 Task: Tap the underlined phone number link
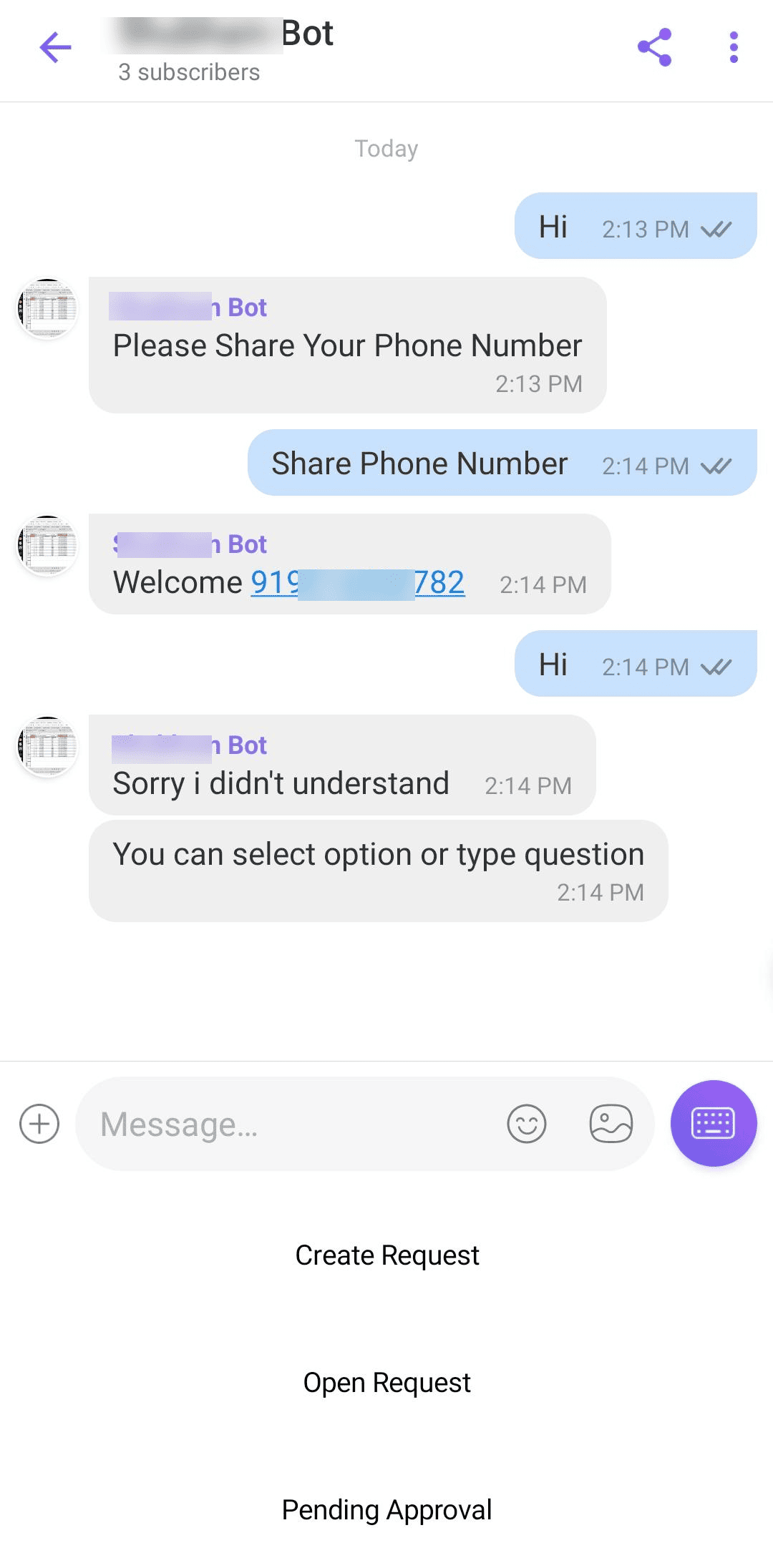tap(357, 582)
